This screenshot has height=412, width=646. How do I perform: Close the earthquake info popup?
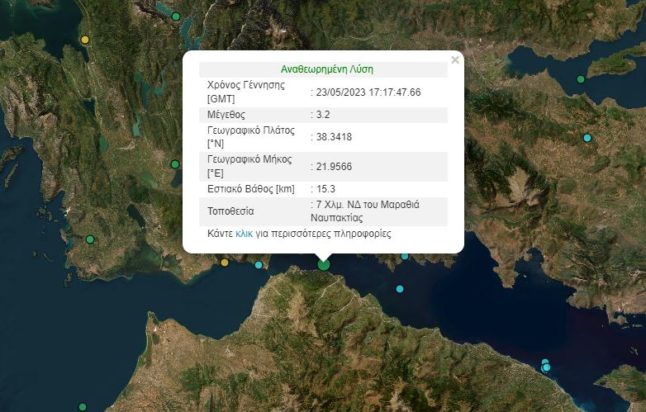click(455, 61)
